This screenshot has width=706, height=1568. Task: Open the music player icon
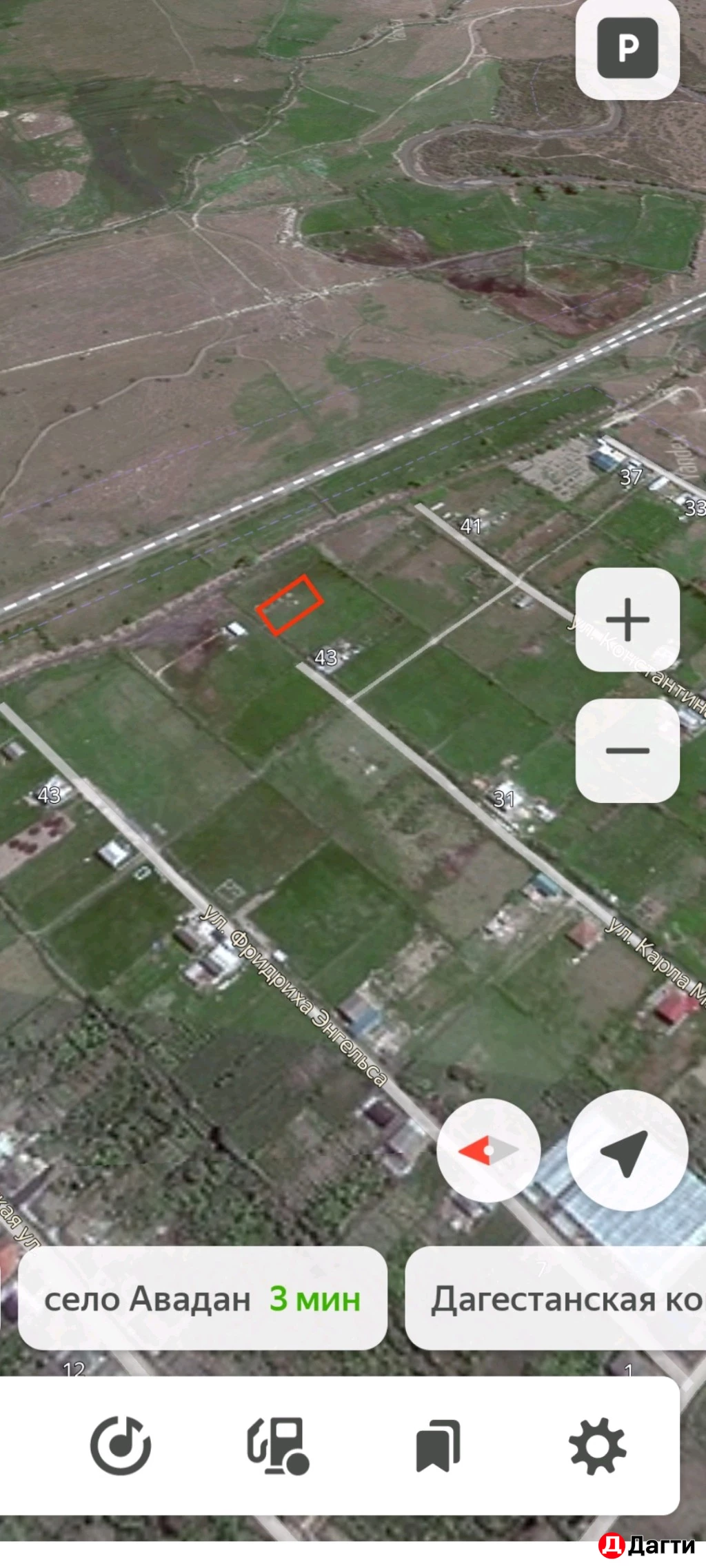tap(121, 1445)
